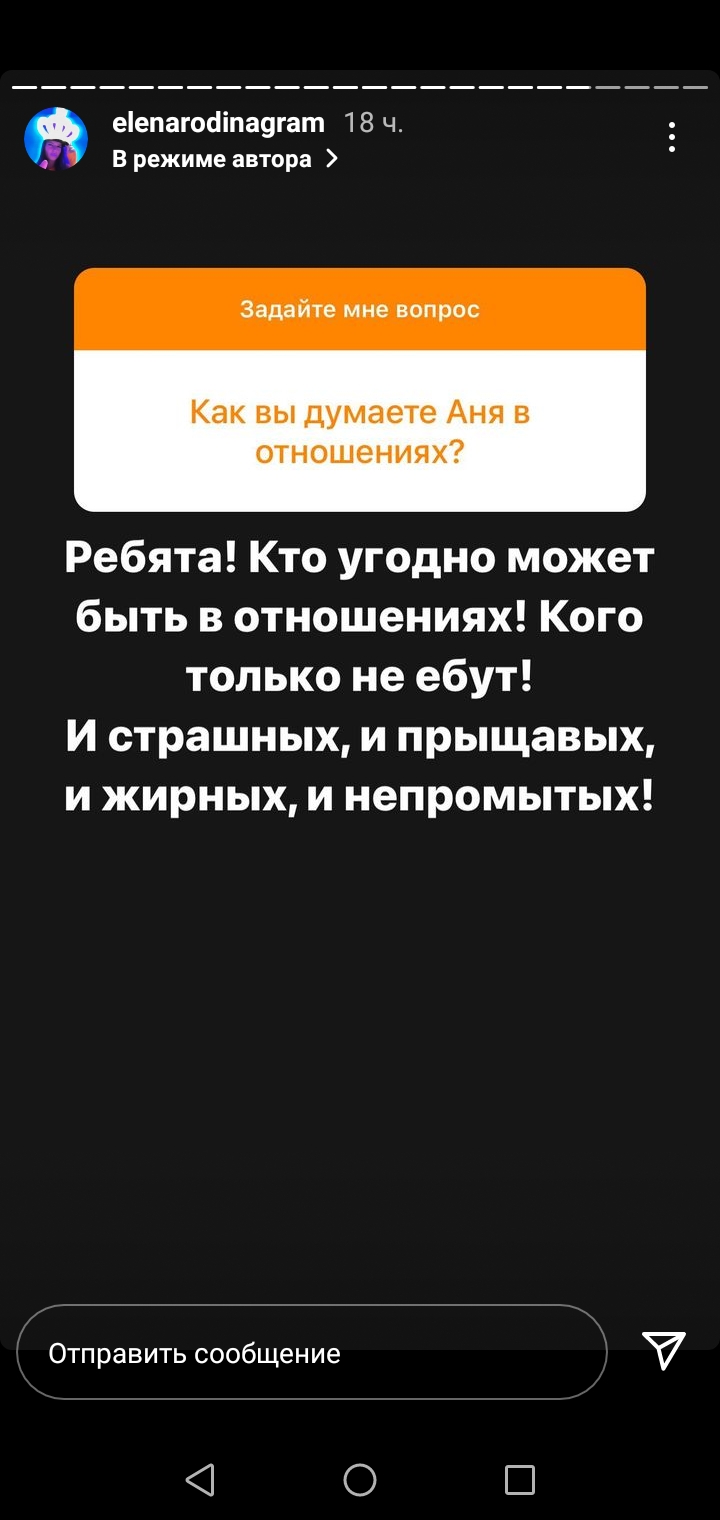Go to the home screen via the system home button
720x1520 pixels.
pyautogui.click(x=360, y=1480)
